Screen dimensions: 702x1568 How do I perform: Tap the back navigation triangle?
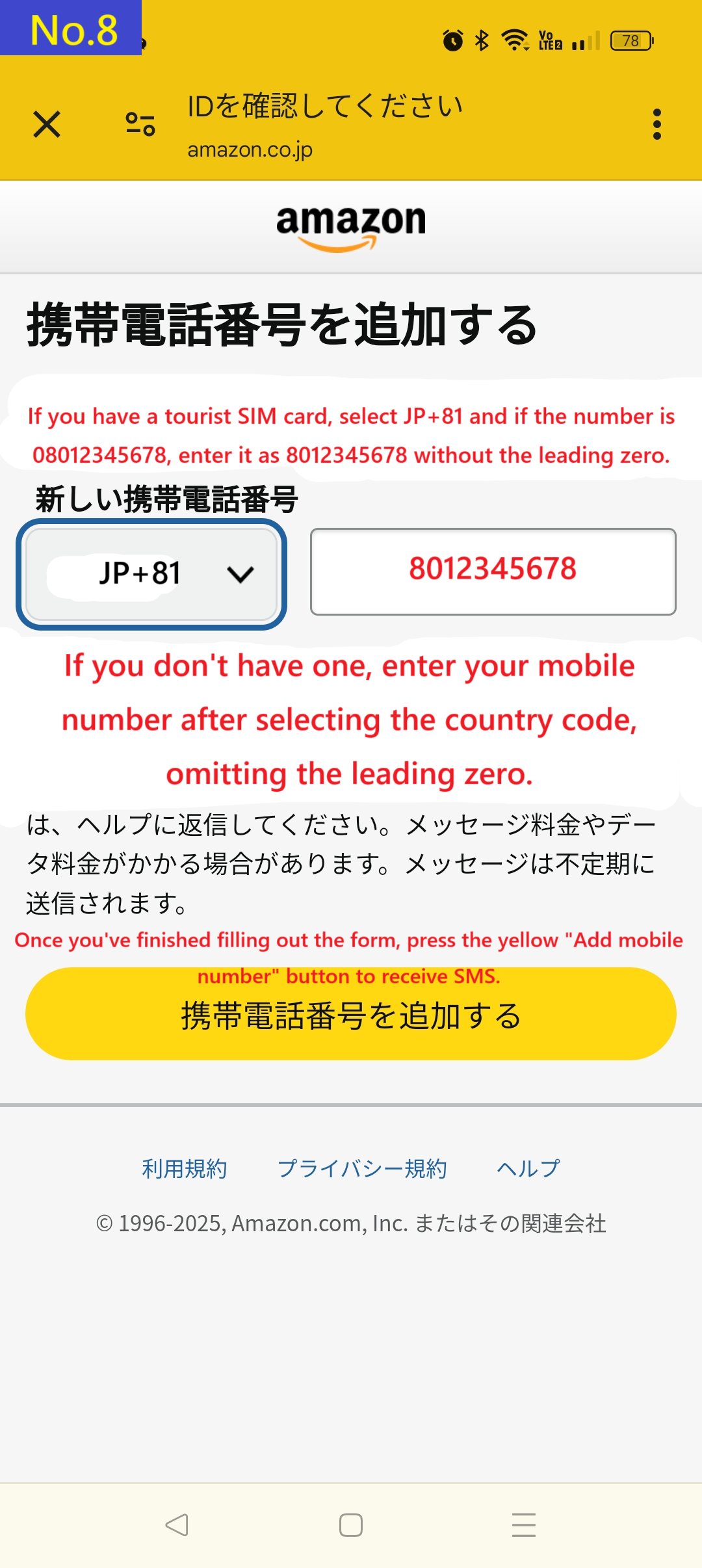[176, 1524]
